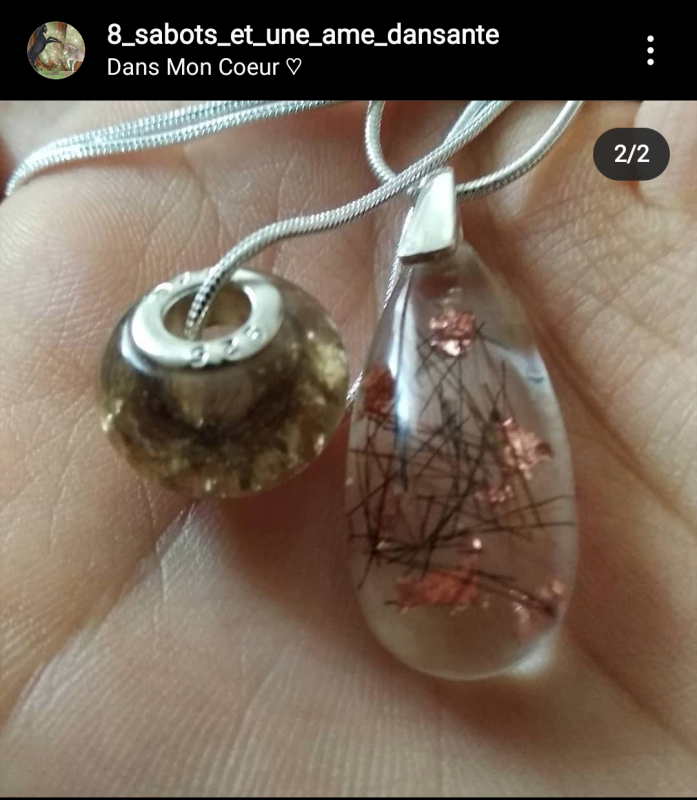Open 8_sabots_et_une_ame_dansante profile picture
Image resolution: width=697 pixels, height=800 pixels.
pos(56,50)
